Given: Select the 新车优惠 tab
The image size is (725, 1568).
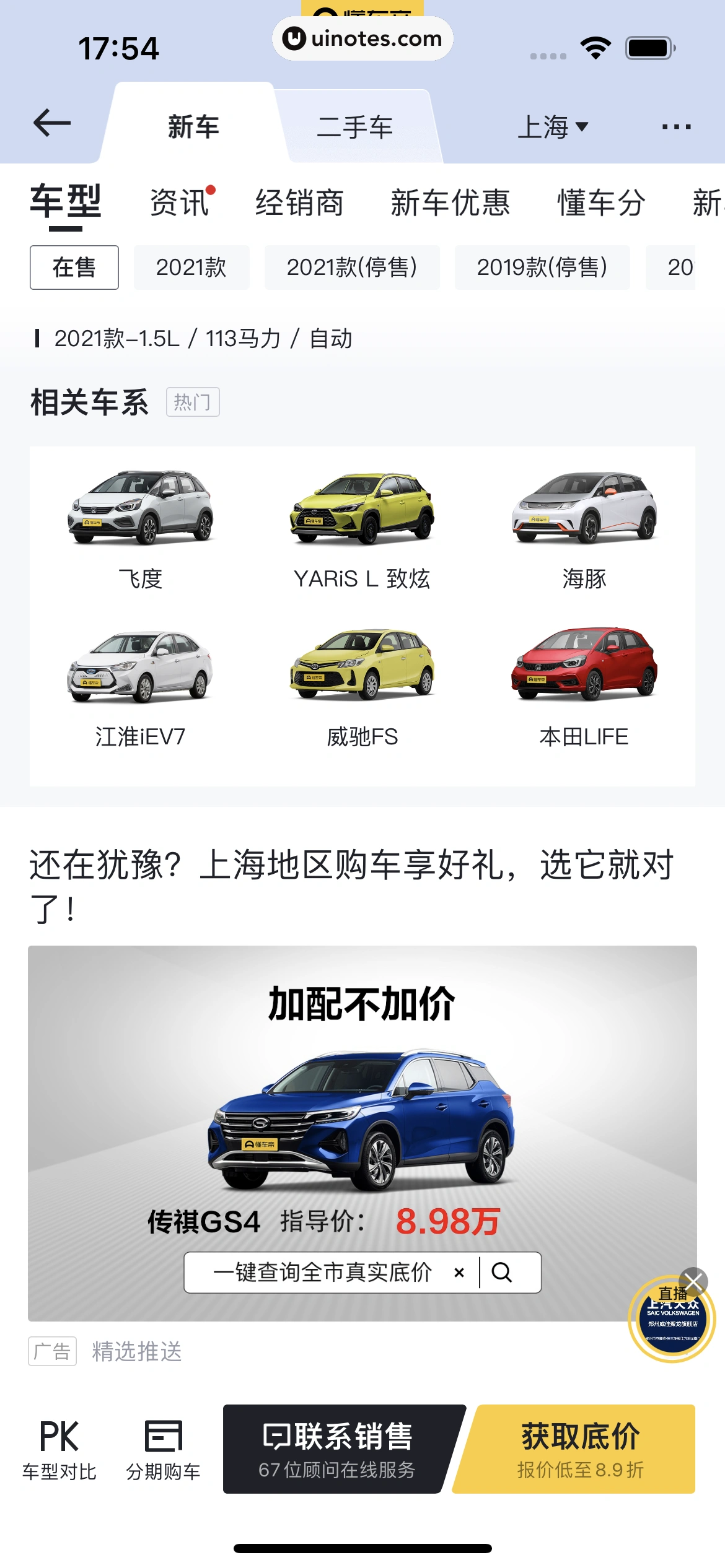Looking at the screenshot, I should (x=450, y=203).
